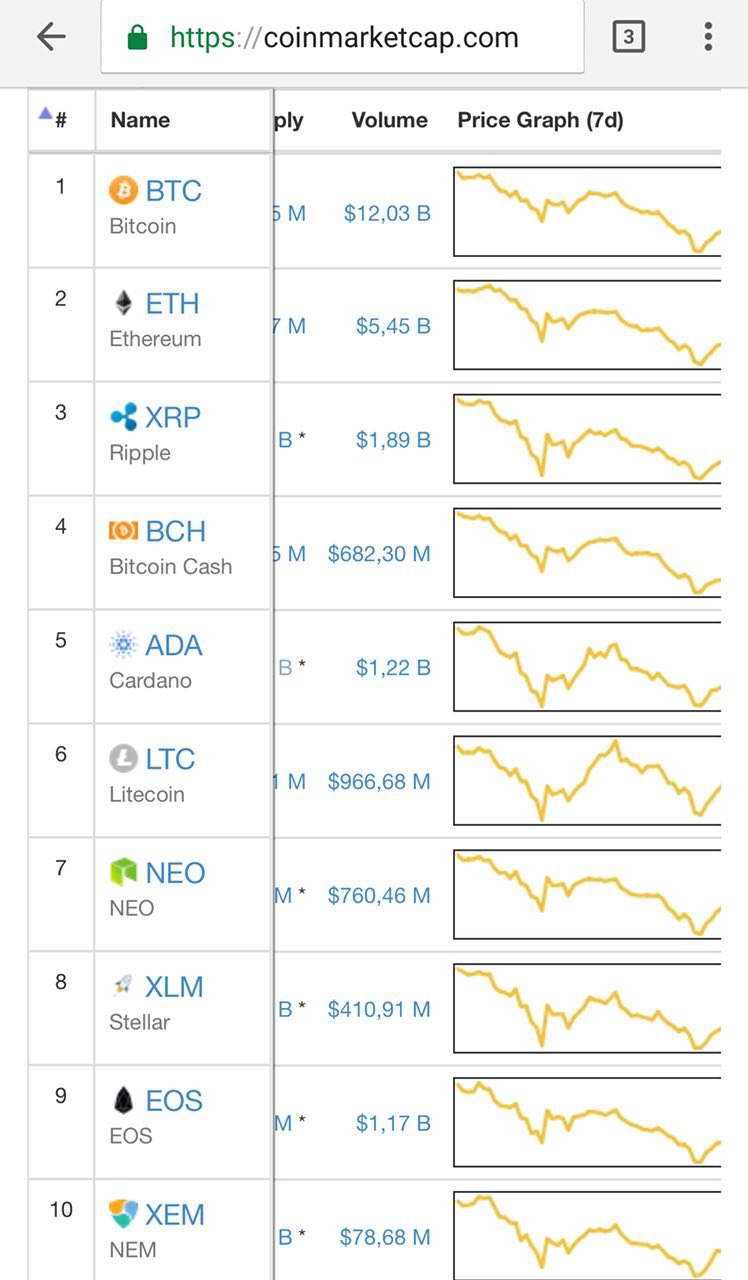Go back with the browser arrow
The width and height of the screenshot is (748, 1280).
[x=51, y=37]
